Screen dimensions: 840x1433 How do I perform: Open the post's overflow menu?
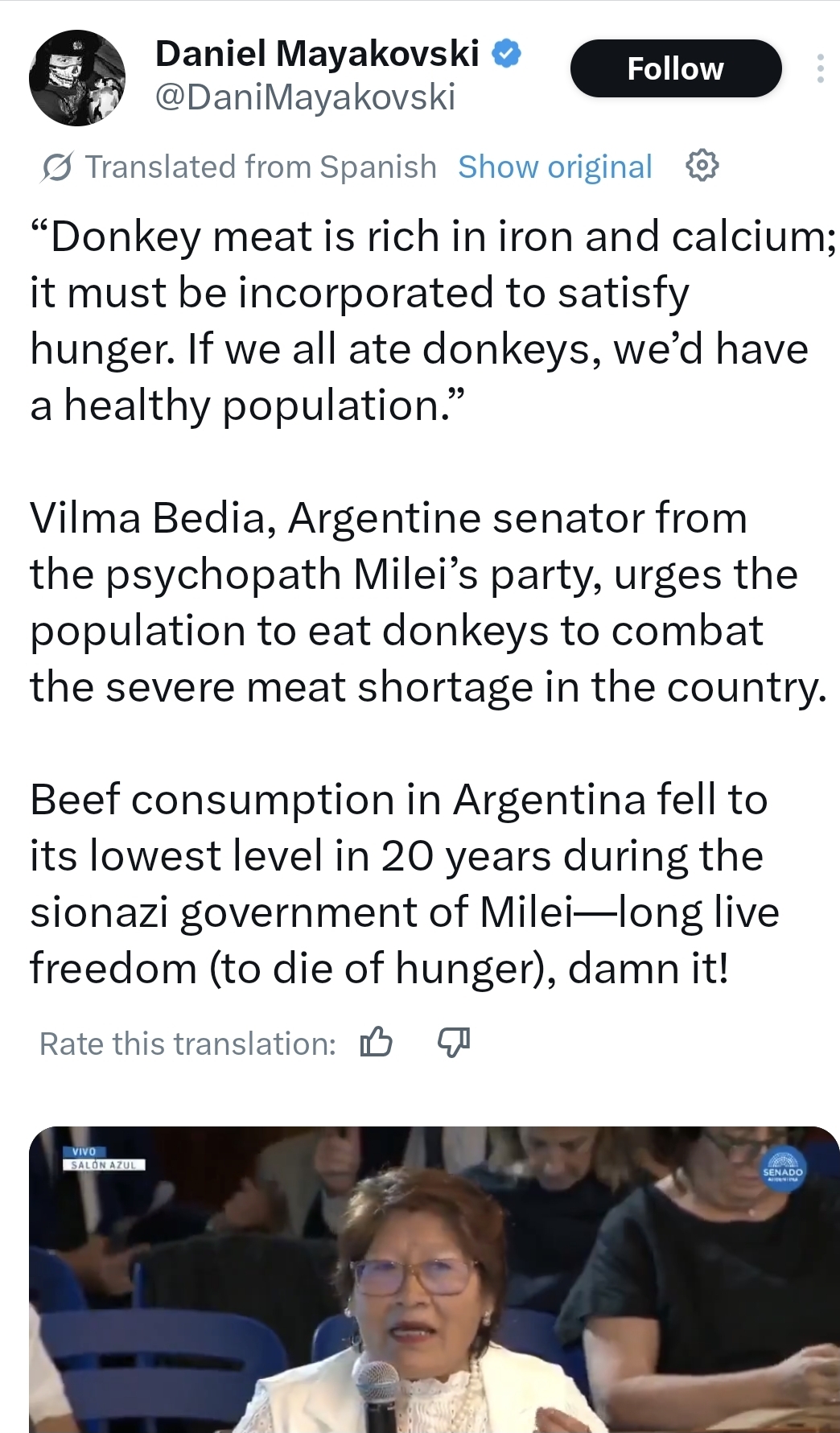[x=820, y=69]
